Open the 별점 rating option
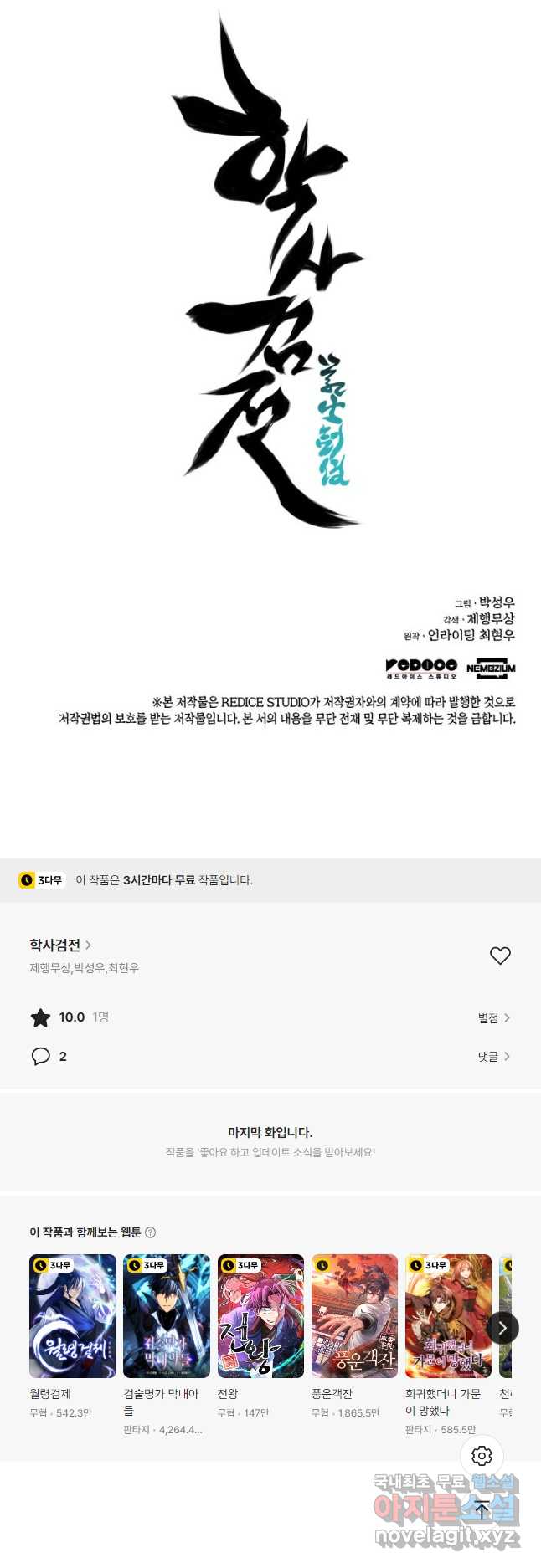This screenshot has height=1568, width=541. [493, 1017]
